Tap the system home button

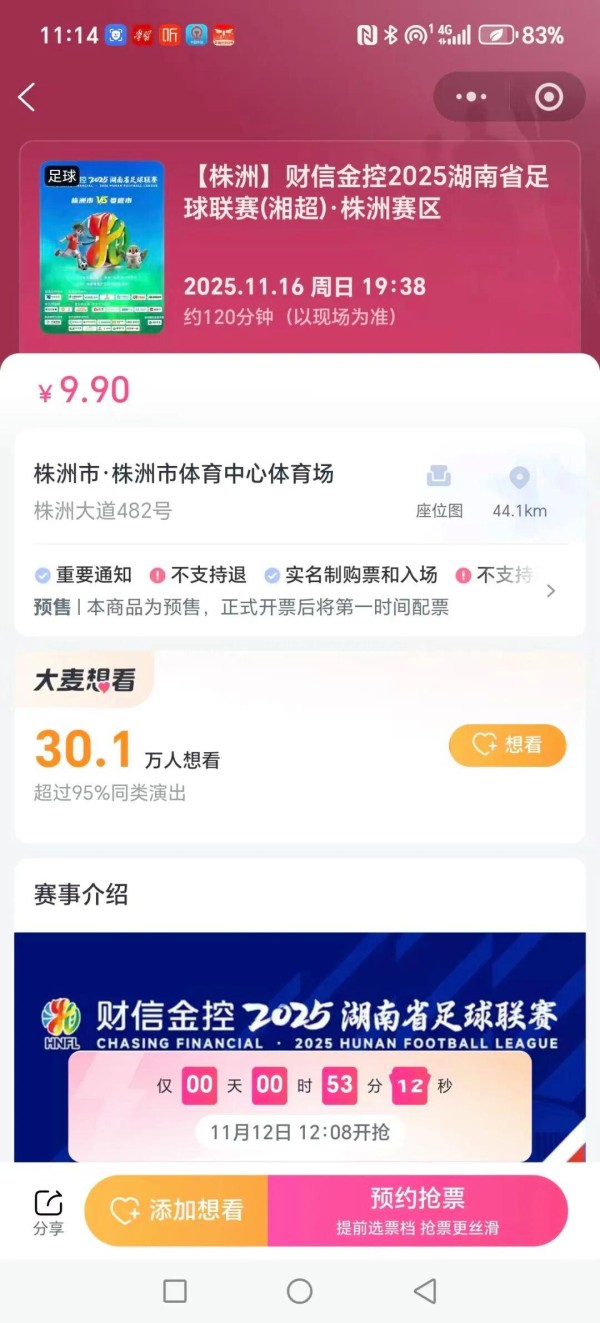click(299, 1291)
